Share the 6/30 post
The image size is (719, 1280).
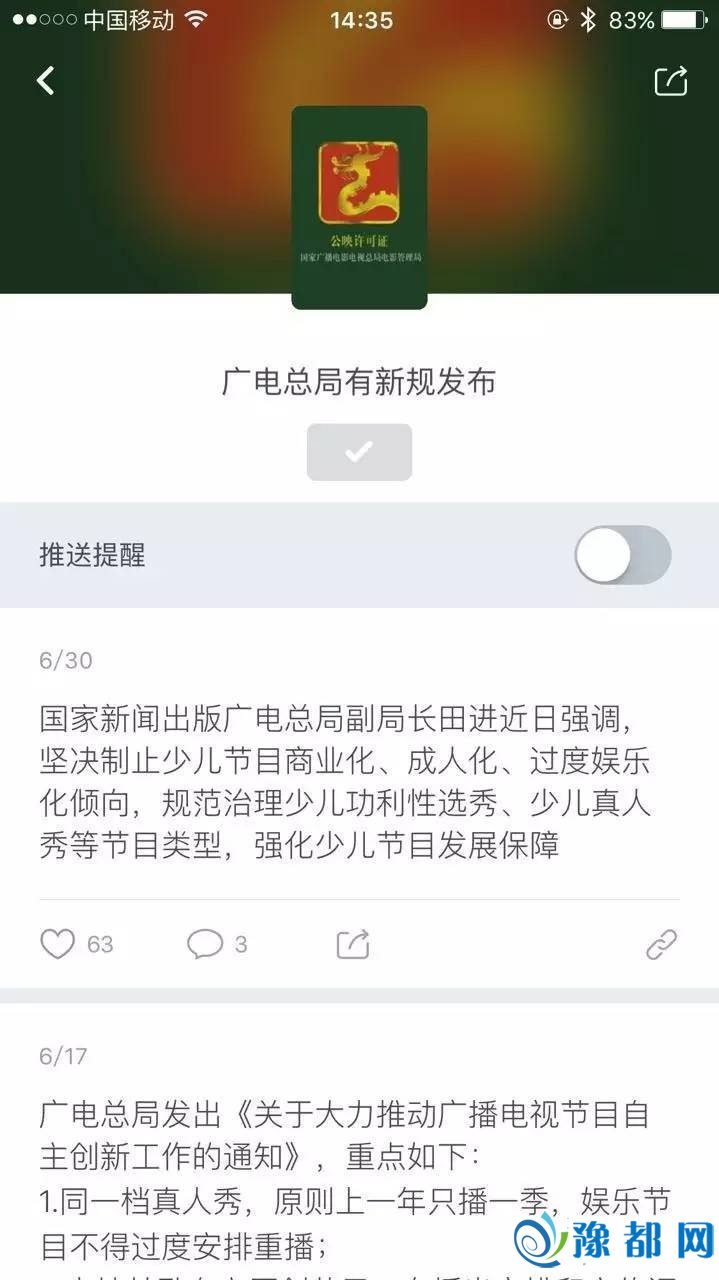click(353, 944)
